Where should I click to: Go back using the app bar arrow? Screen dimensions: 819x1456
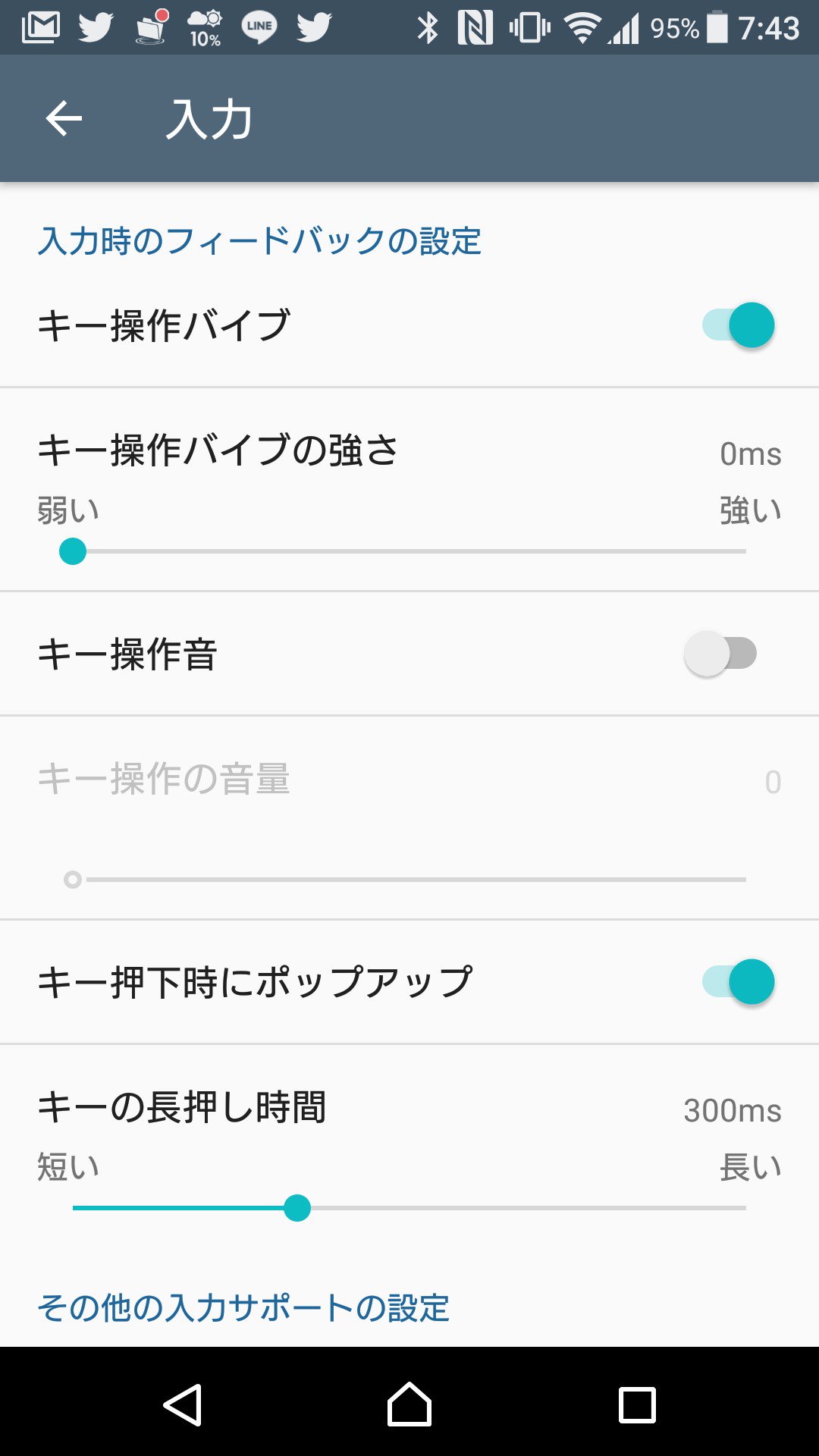click(x=64, y=119)
